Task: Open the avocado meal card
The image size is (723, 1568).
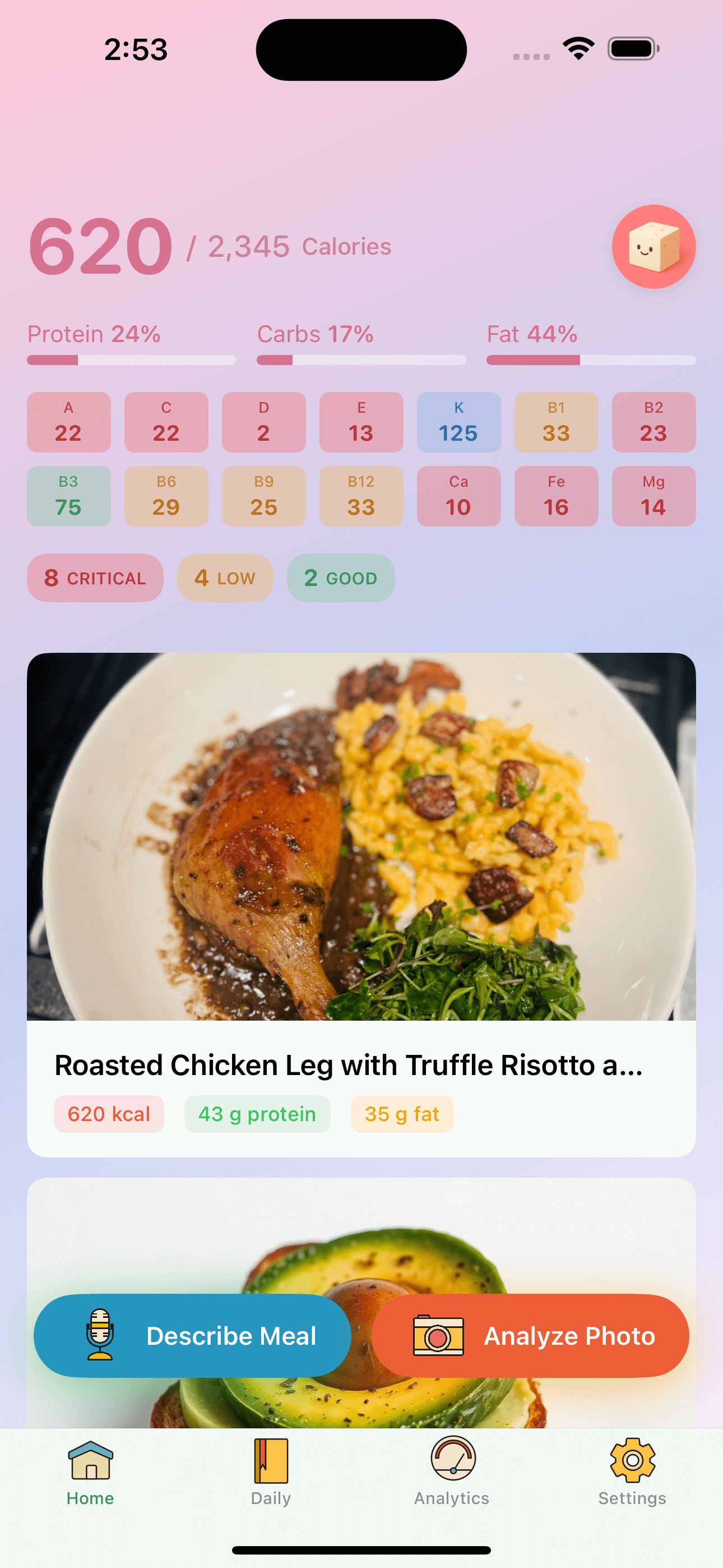Action: pos(361,1242)
